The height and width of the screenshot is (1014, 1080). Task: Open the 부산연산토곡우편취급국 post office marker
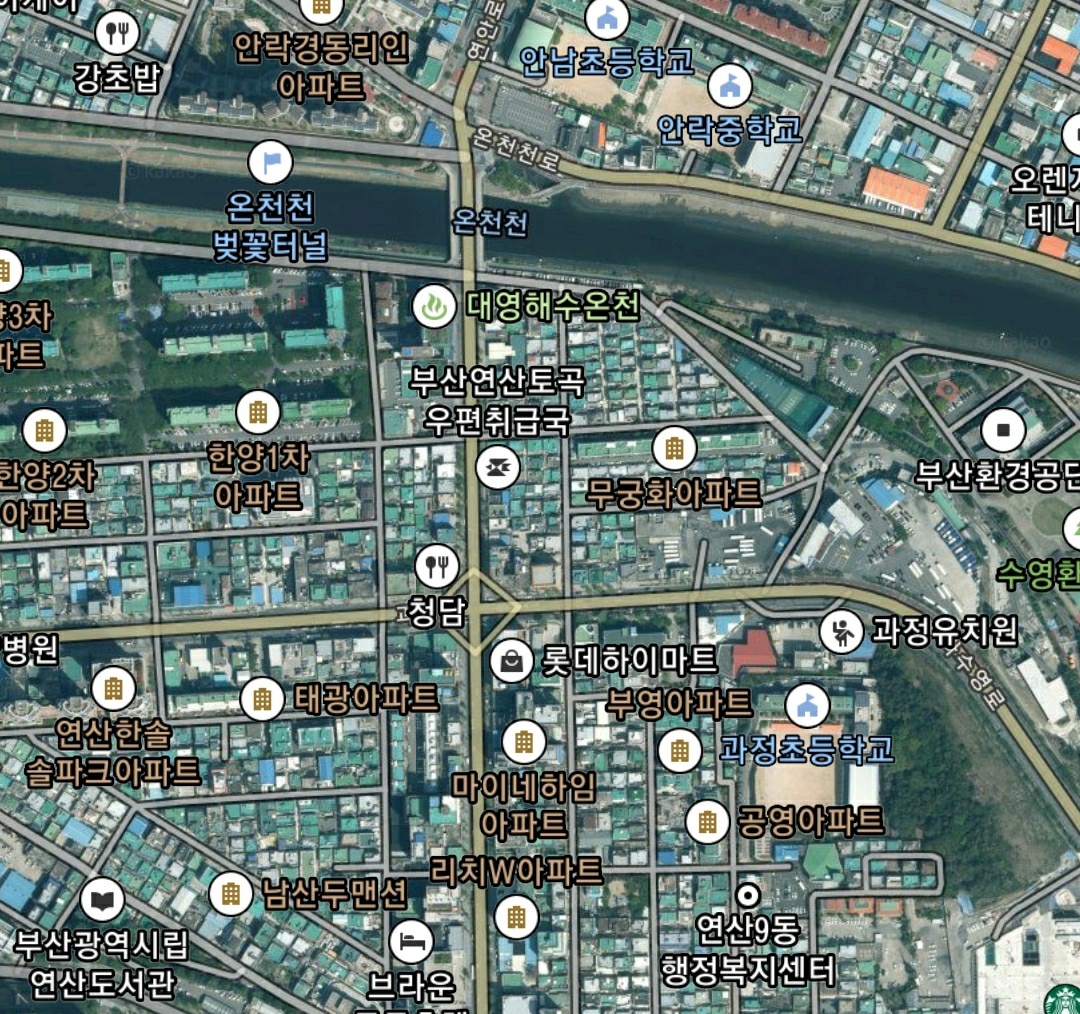pyautogui.click(x=496, y=466)
